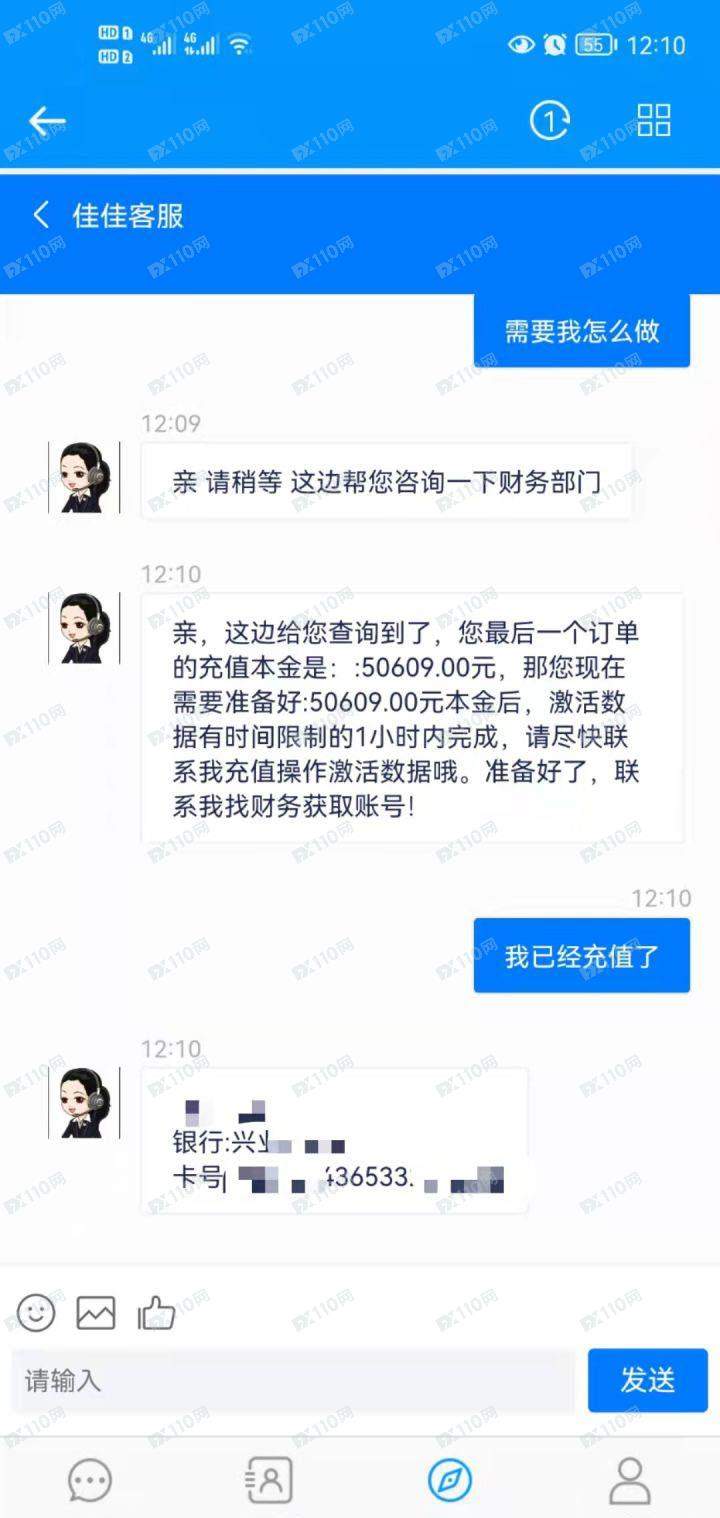The image size is (720, 1518).
Task: Focus the 请输入 message field
Action: [294, 1381]
